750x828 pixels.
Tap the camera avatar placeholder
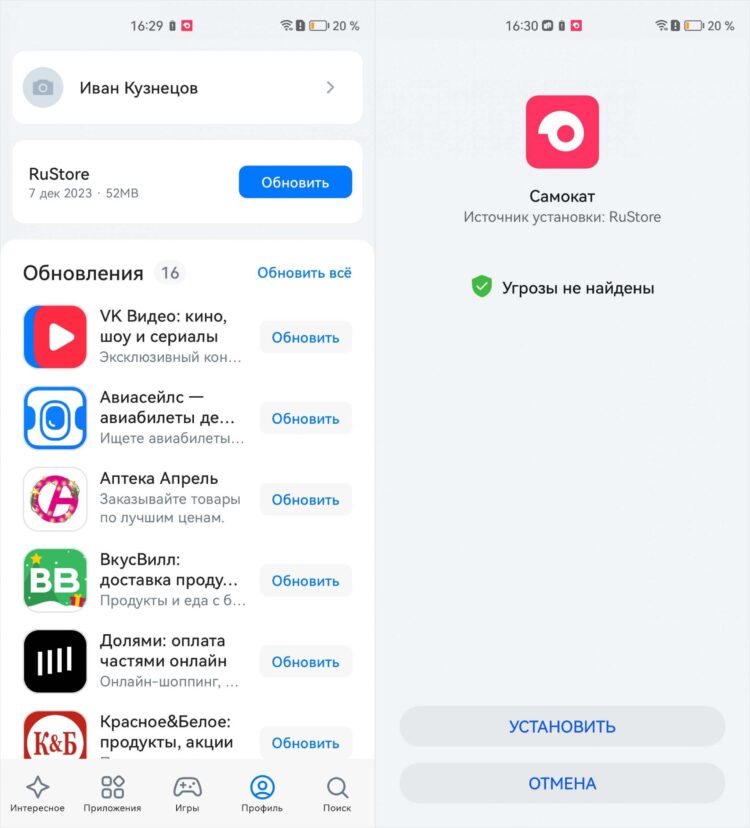click(43, 88)
